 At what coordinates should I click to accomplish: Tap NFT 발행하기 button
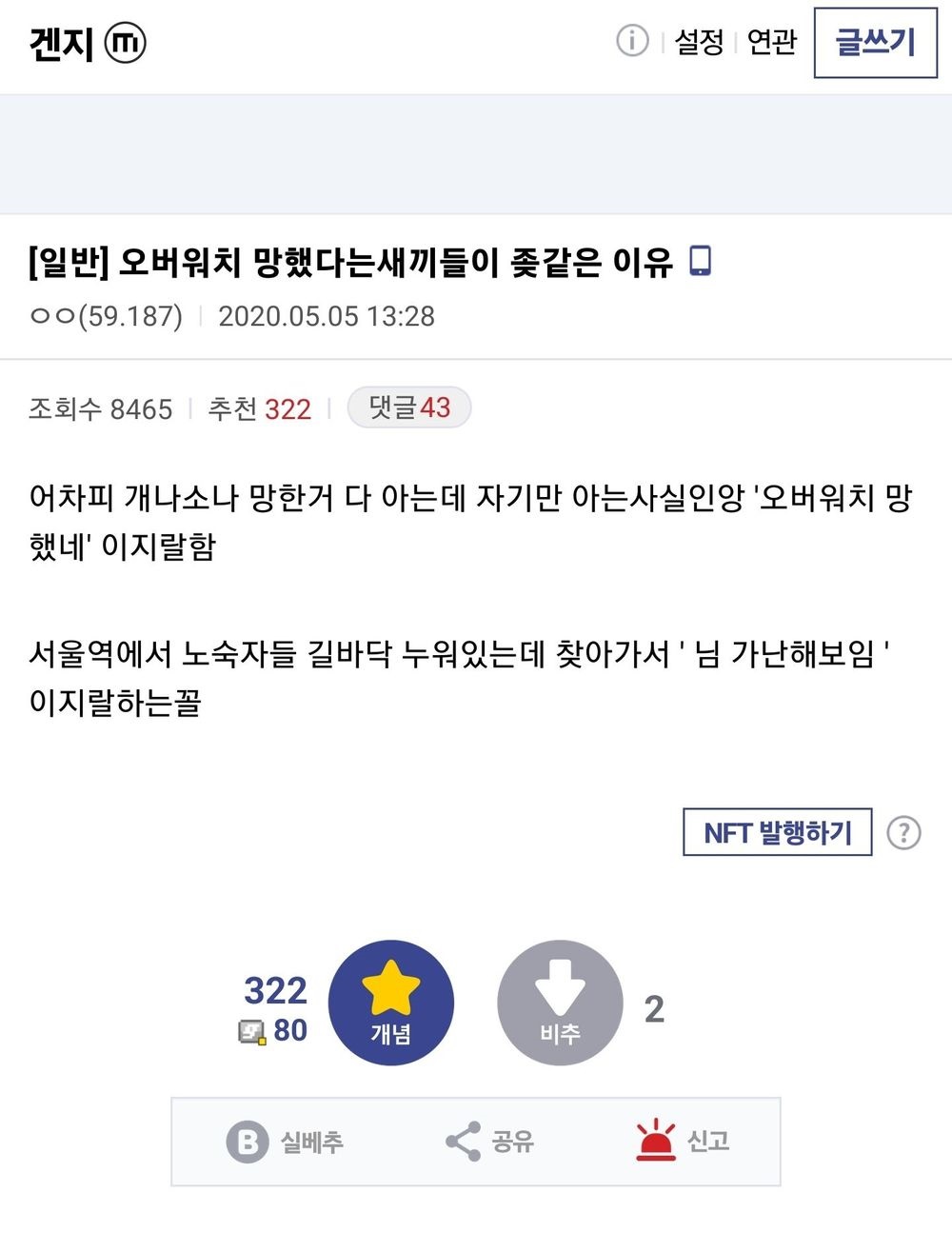coord(777,833)
